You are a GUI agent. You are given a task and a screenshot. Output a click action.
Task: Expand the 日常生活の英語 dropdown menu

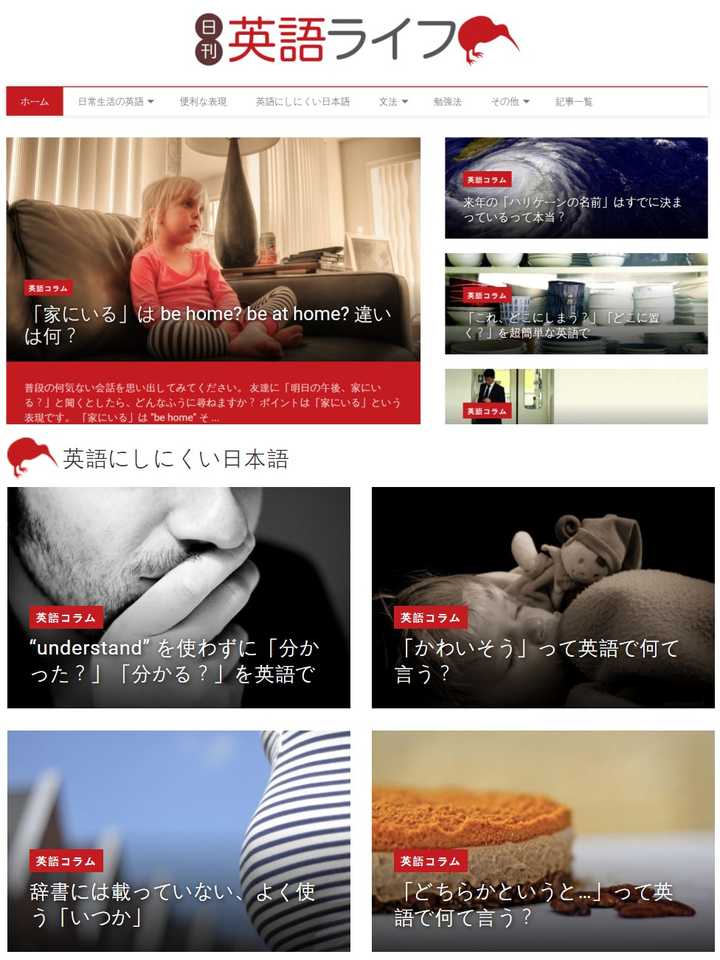tap(115, 102)
